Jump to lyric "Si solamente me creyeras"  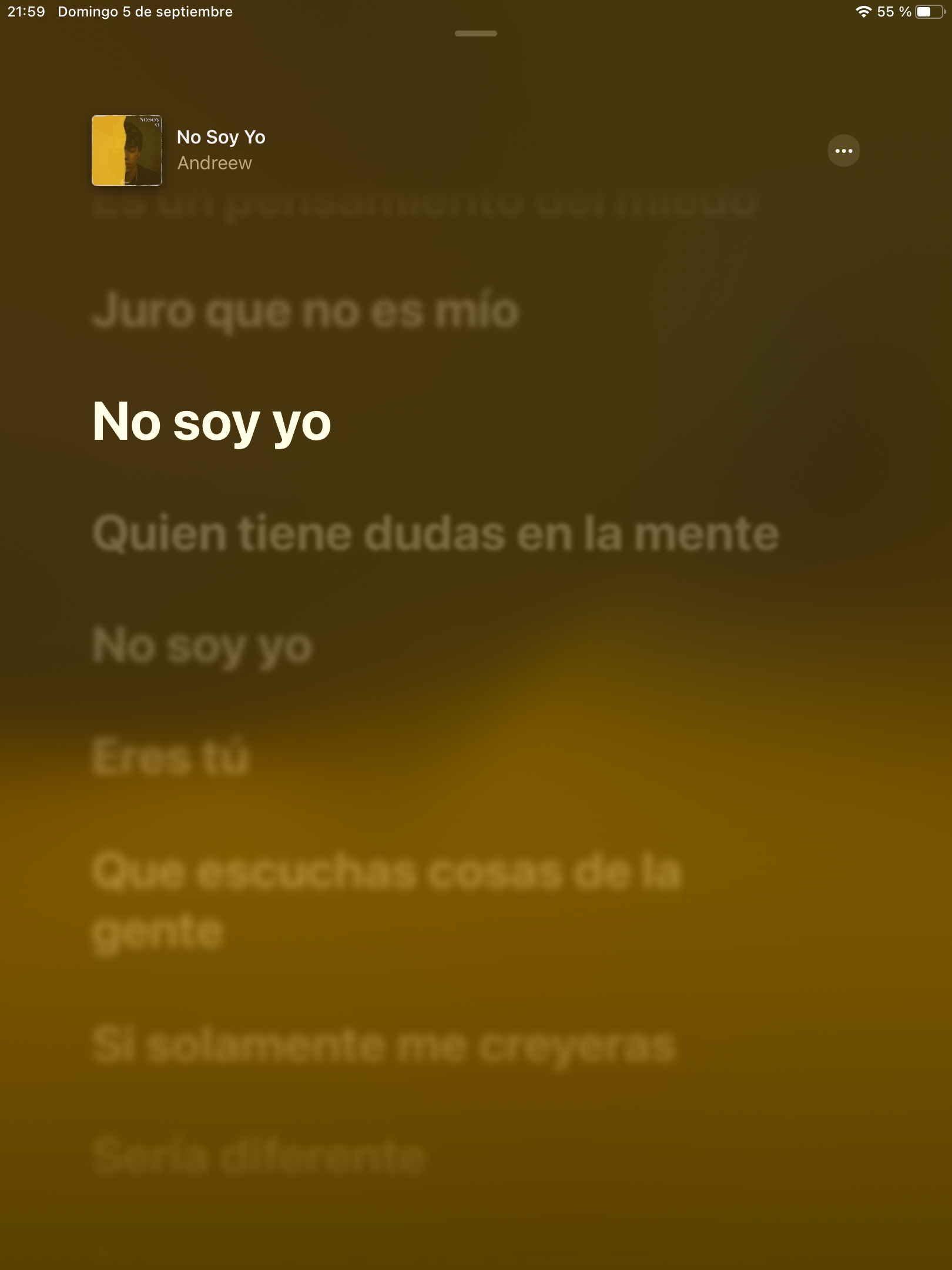(x=384, y=1045)
